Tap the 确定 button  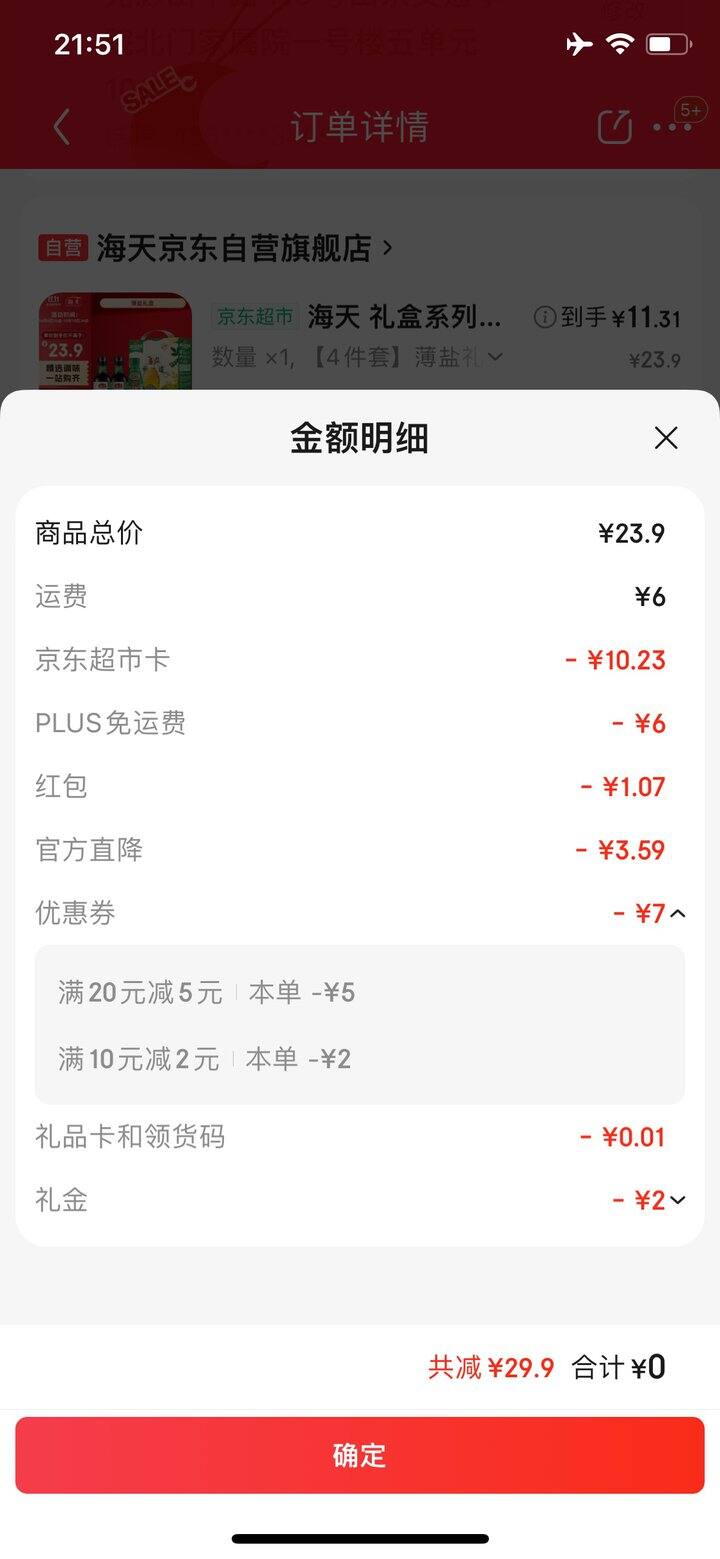coord(360,1455)
